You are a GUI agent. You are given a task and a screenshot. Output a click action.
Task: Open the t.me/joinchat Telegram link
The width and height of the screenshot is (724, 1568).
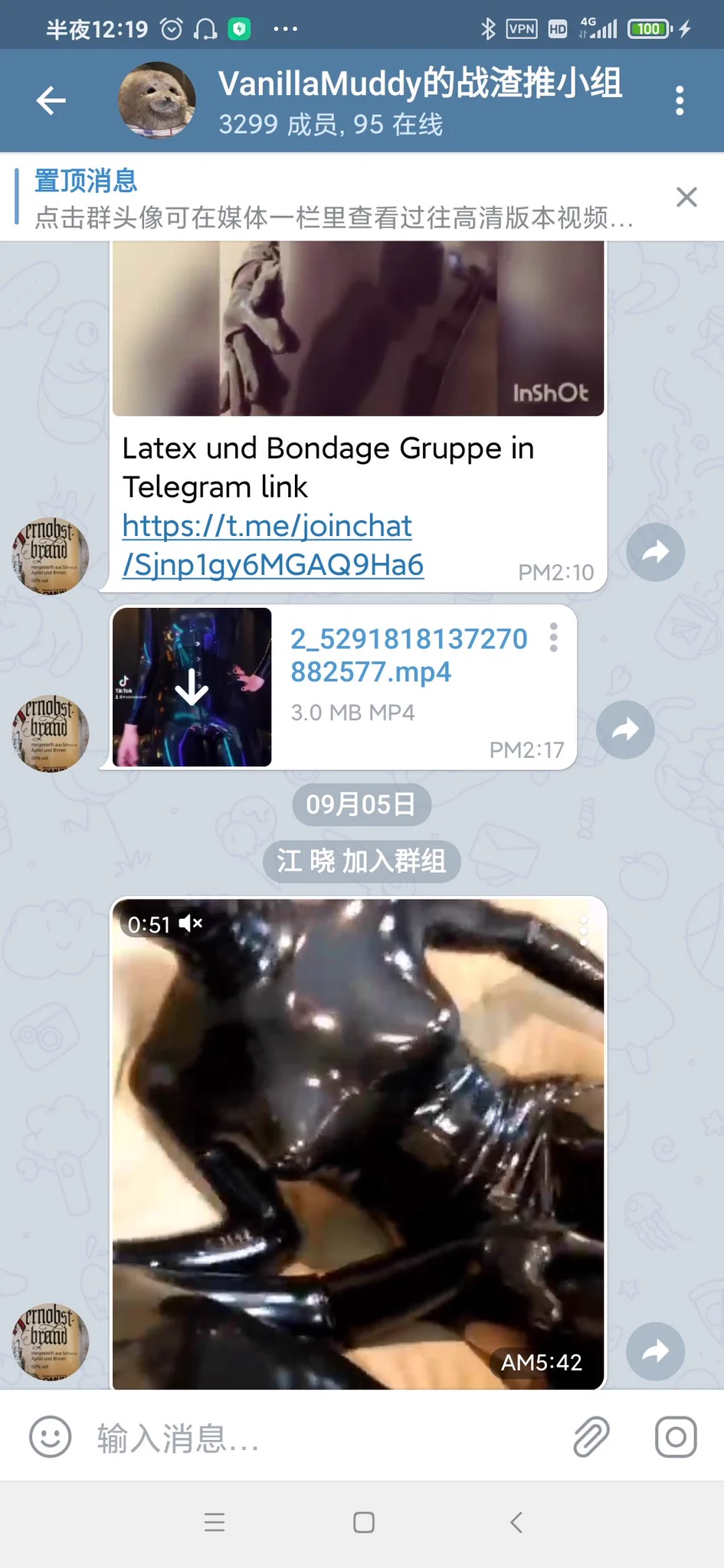[272, 545]
